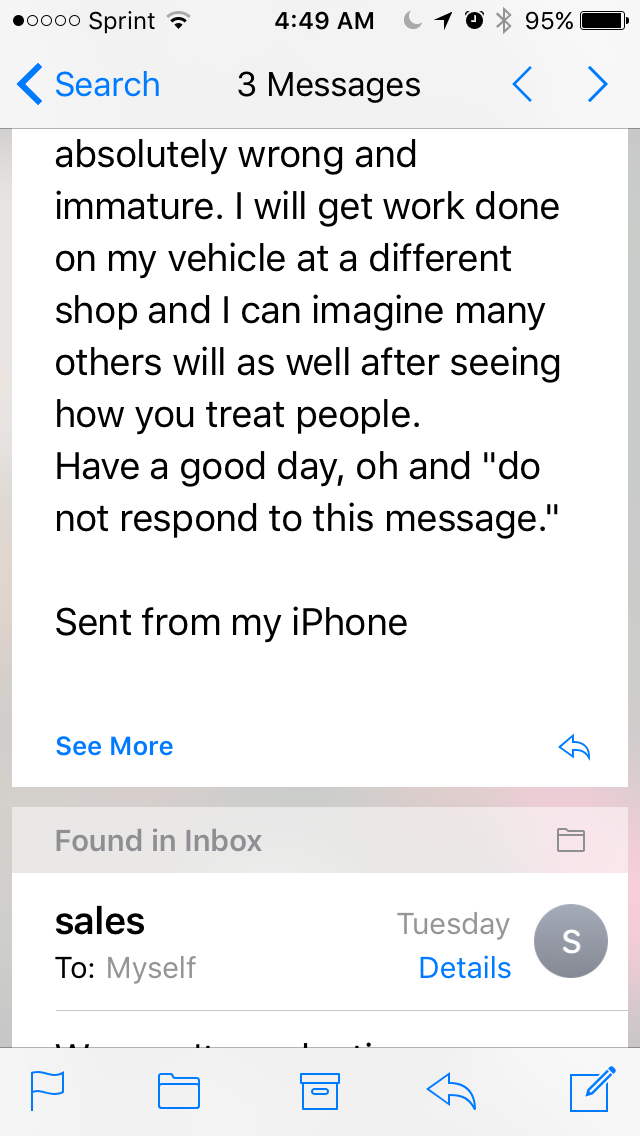Move message to a folder
Viewport: 640px width, 1136px height.
coord(179,1091)
